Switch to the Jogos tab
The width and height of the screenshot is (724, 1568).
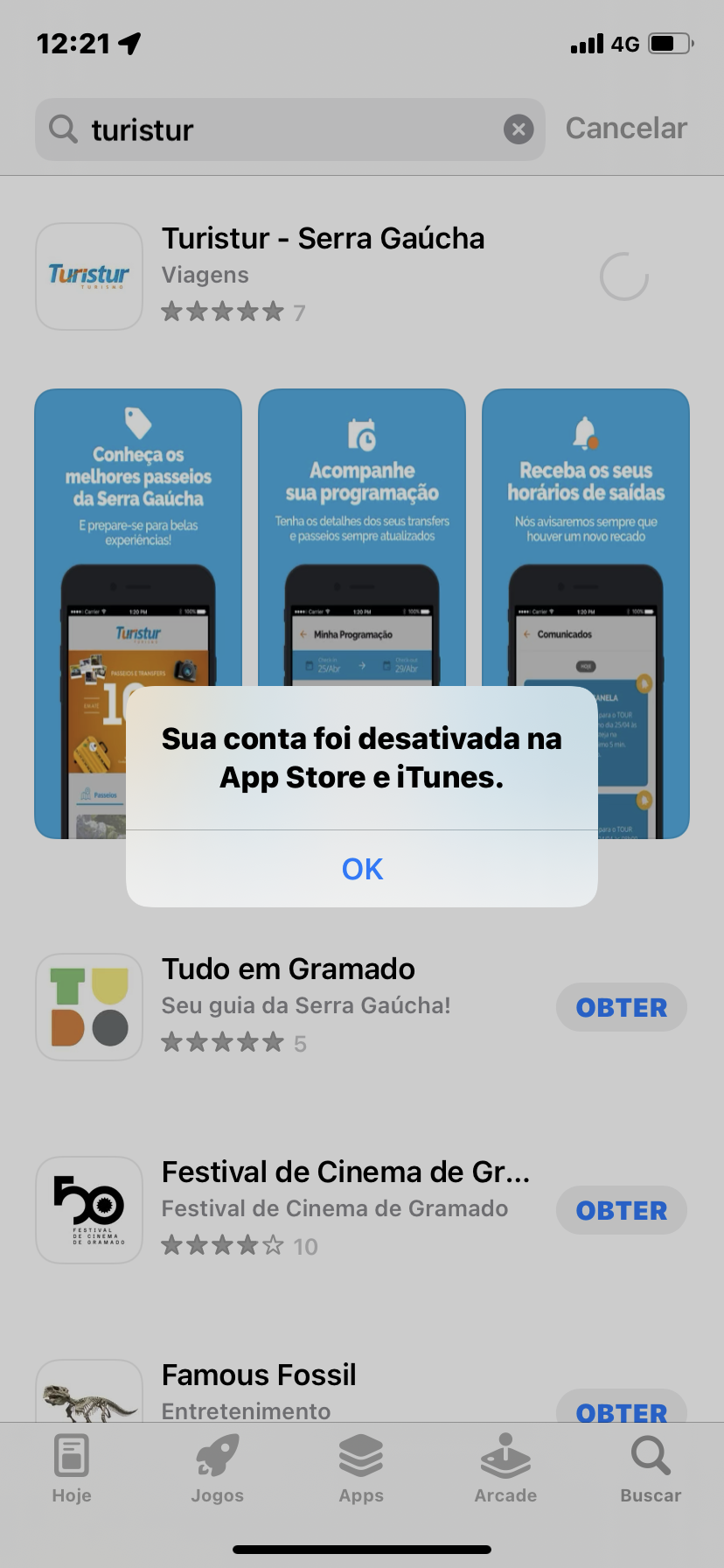[x=217, y=1470]
